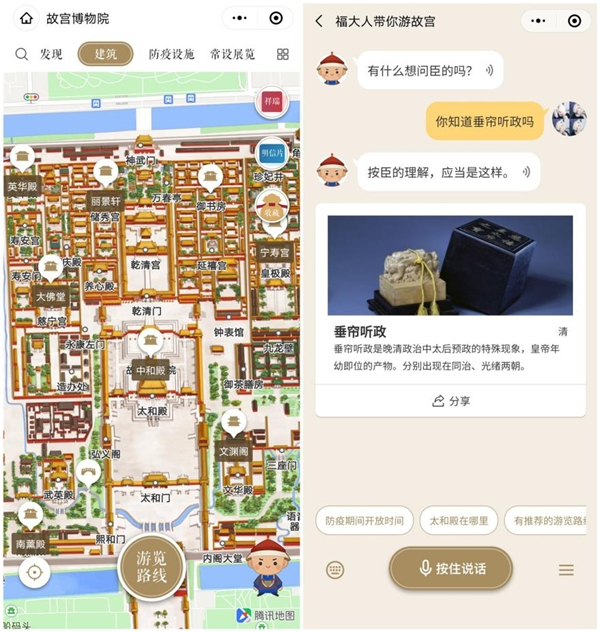
Task: Switch to keyboard input in the chat
Action: [335, 569]
